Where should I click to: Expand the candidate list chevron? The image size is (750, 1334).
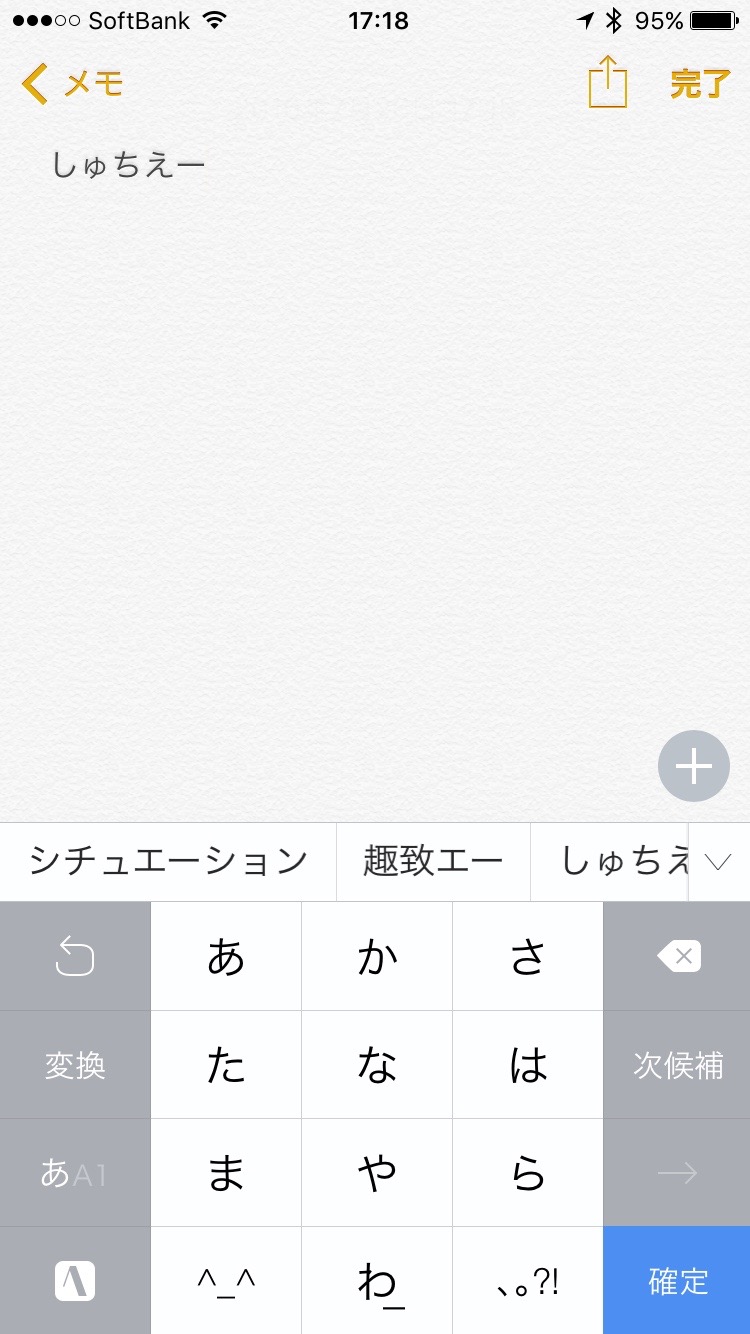point(719,861)
